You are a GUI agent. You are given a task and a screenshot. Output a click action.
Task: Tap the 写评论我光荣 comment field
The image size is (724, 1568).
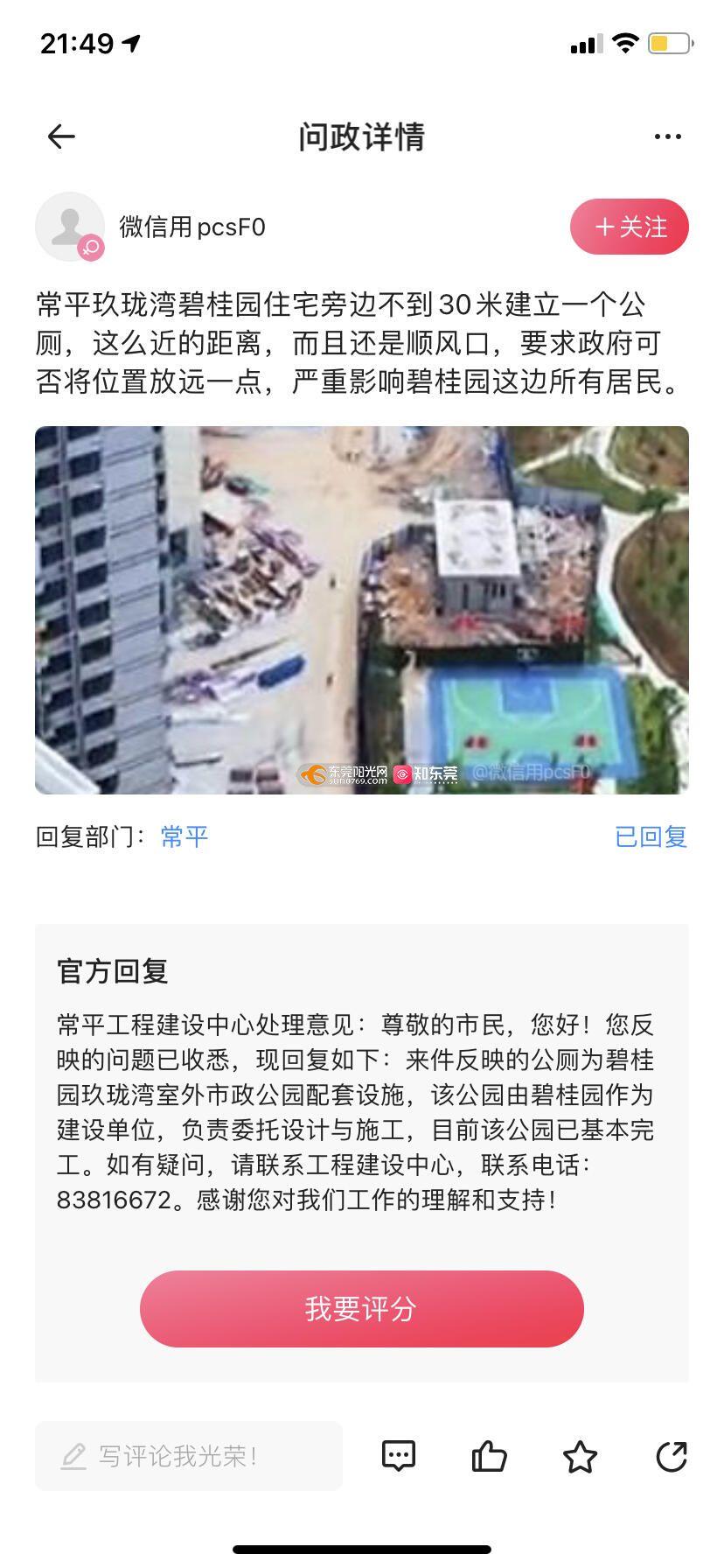tap(189, 1456)
